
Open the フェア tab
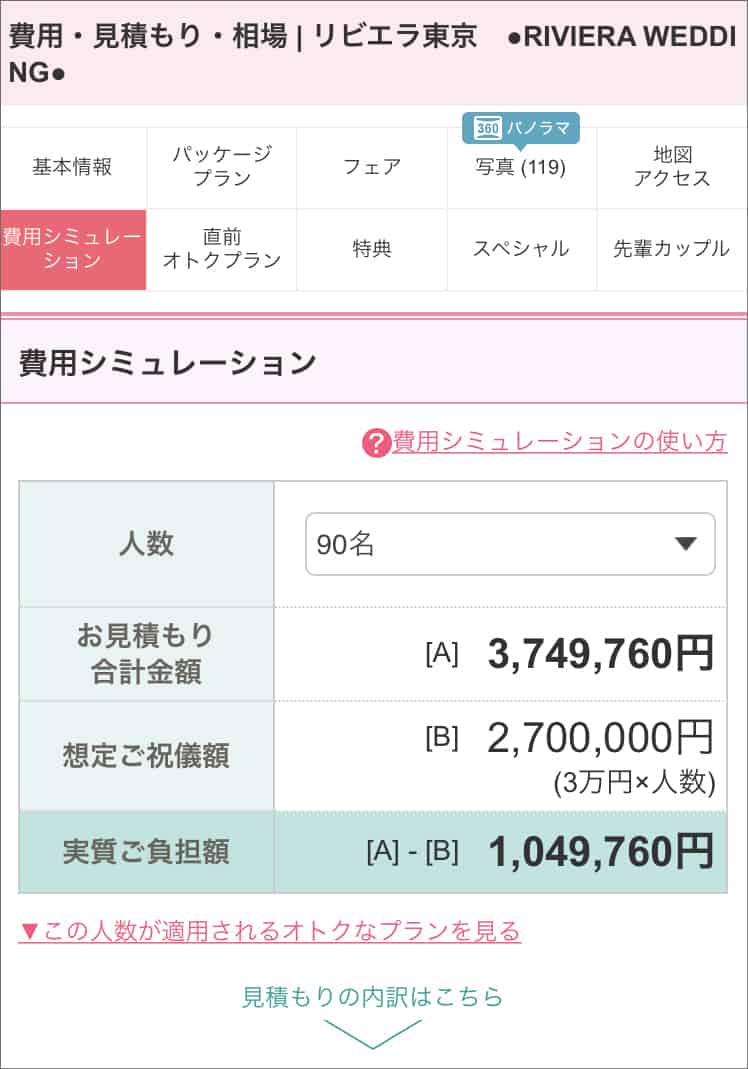click(x=372, y=167)
